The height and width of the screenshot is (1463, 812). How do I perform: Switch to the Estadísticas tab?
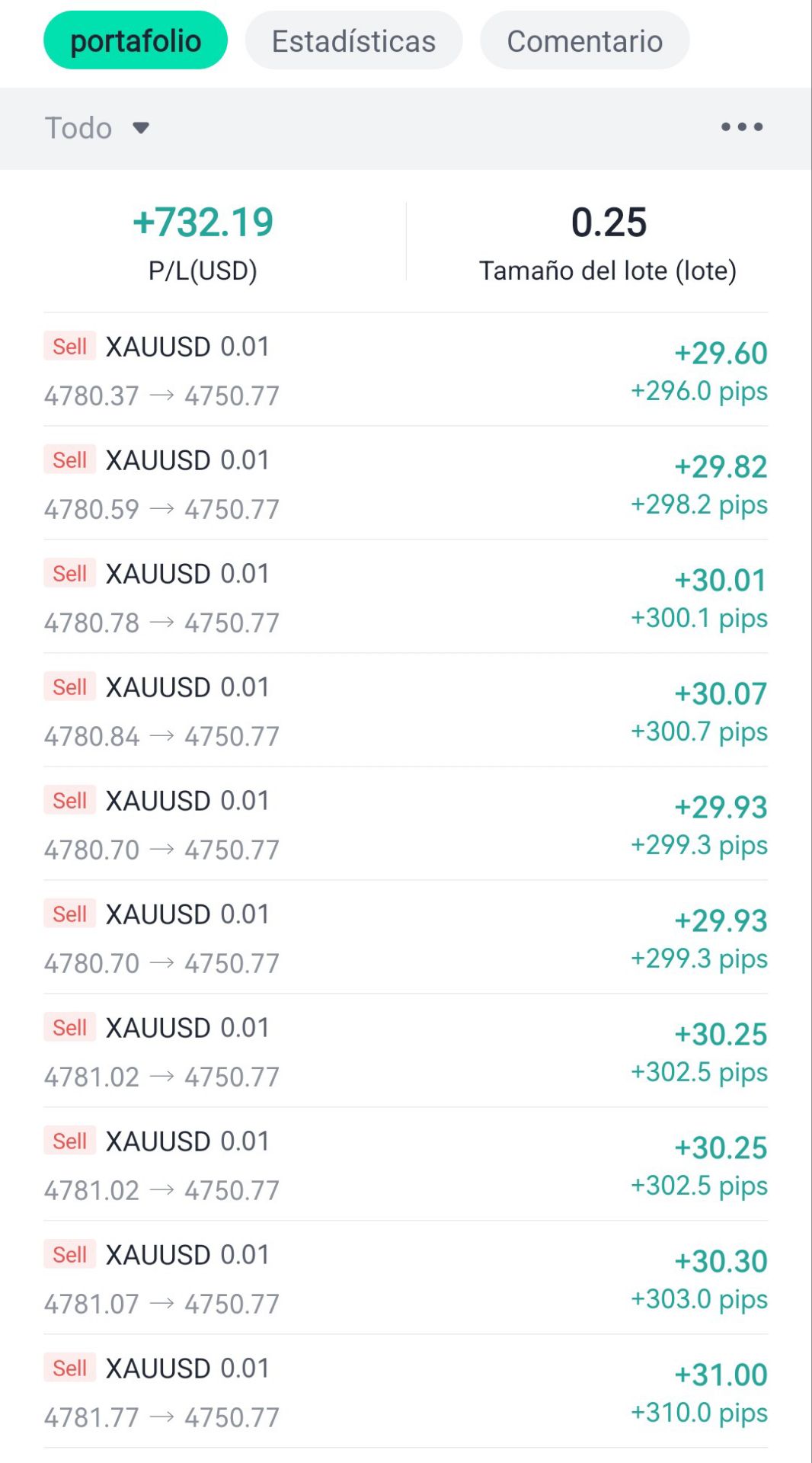[353, 41]
